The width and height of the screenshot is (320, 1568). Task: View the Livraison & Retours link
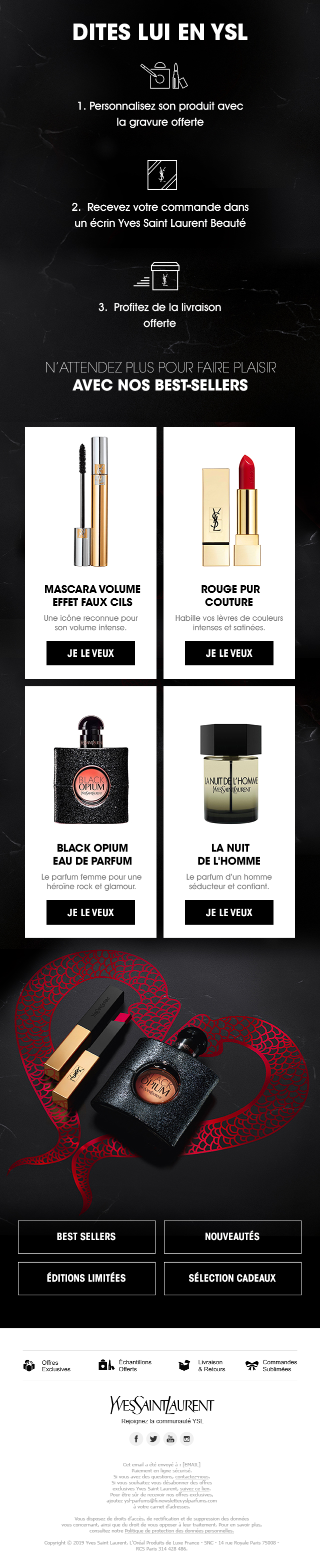click(202, 1365)
